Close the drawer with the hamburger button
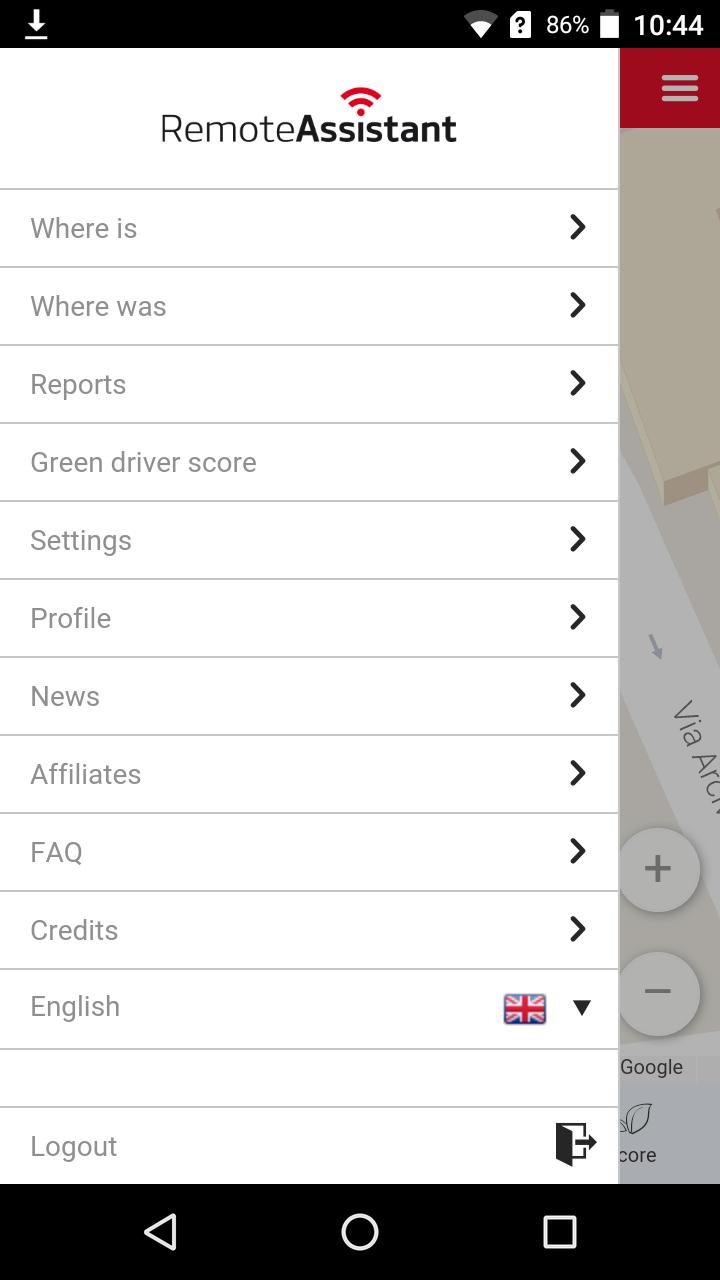The width and height of the screenshot is (720, 1280). 680,89
